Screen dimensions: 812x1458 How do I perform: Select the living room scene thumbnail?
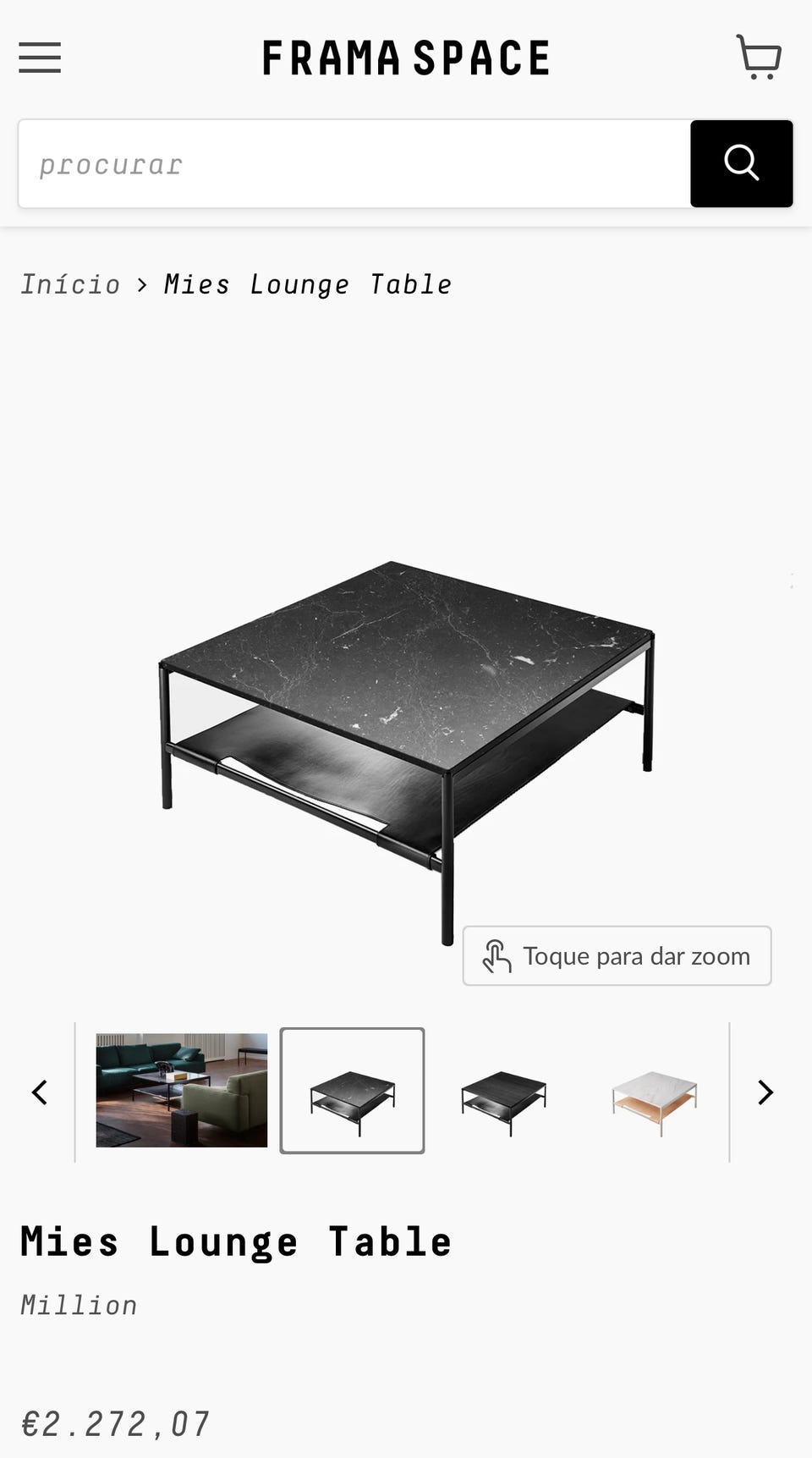(182, 1091)
